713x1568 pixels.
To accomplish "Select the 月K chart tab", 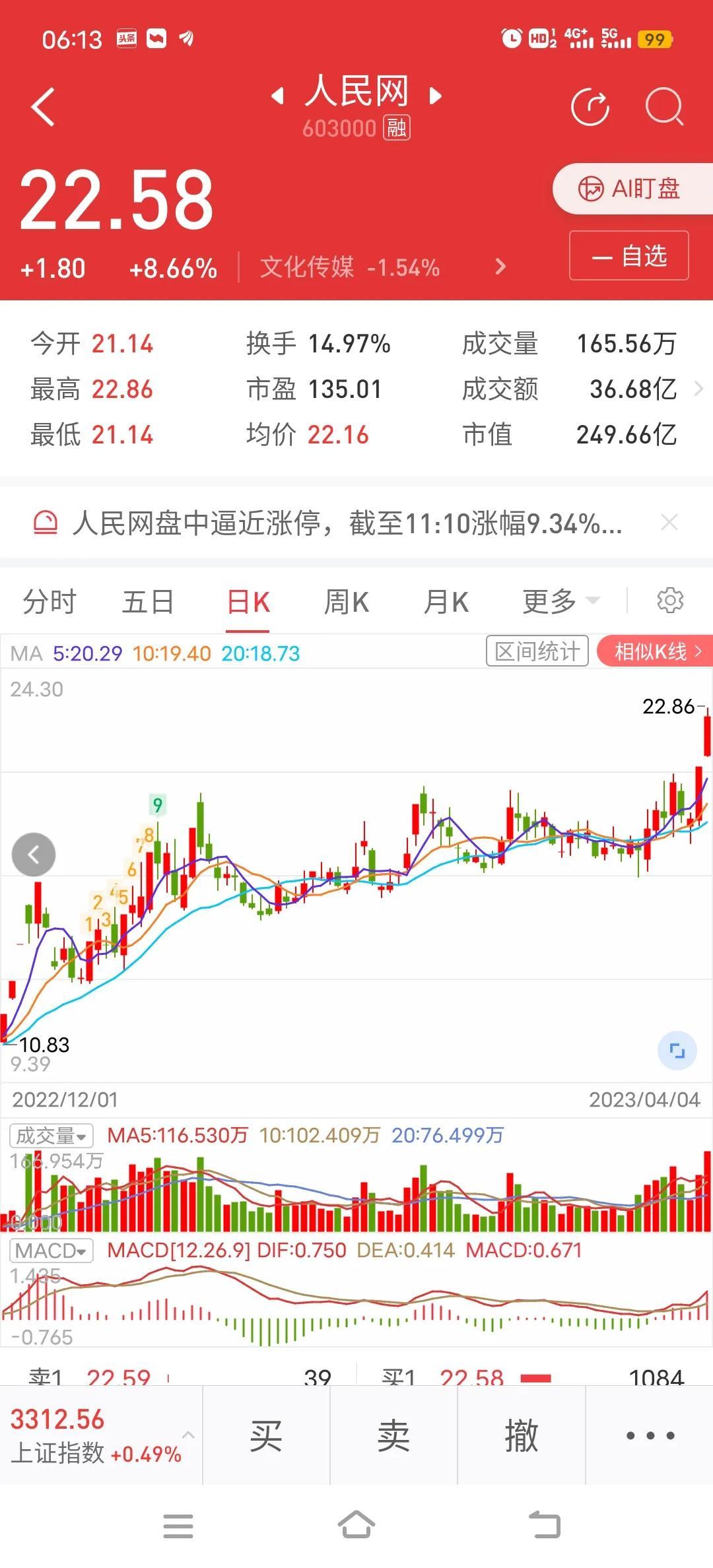I will (x=446, y=602).
